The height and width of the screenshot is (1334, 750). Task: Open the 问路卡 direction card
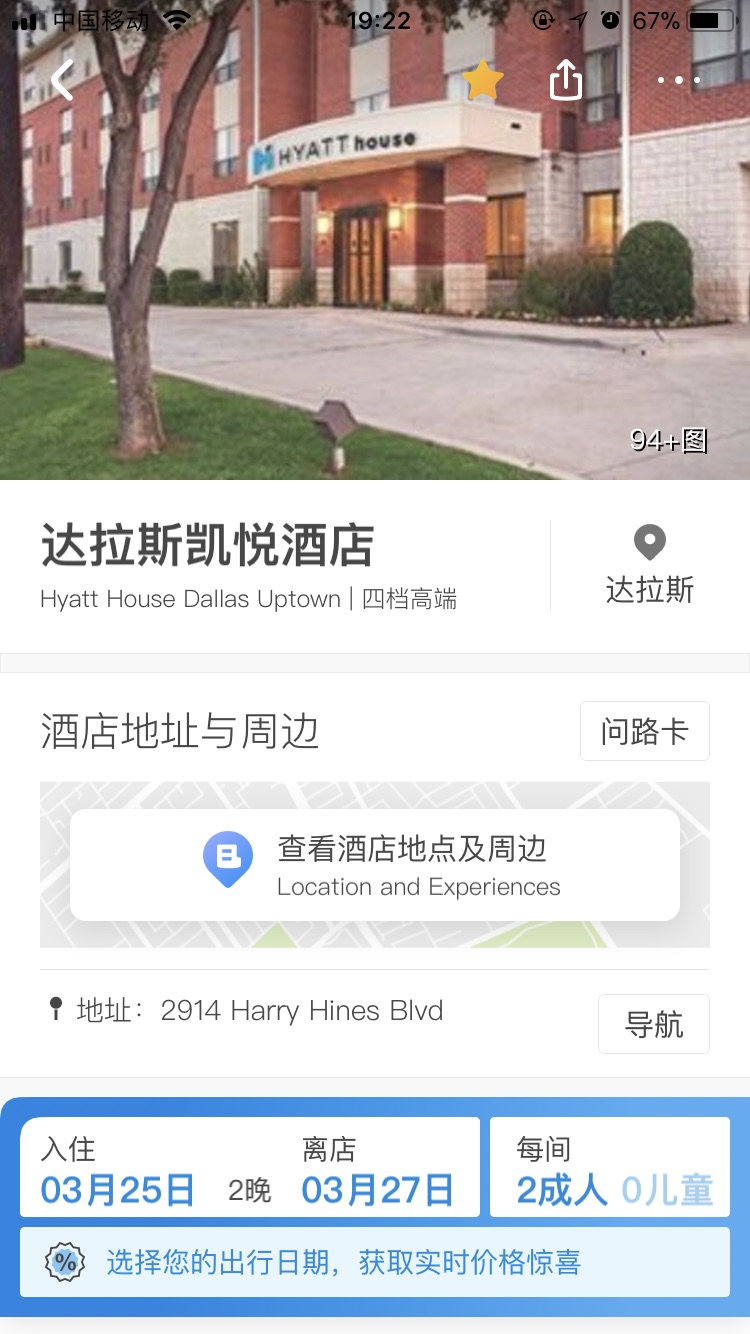pos(644,731)
